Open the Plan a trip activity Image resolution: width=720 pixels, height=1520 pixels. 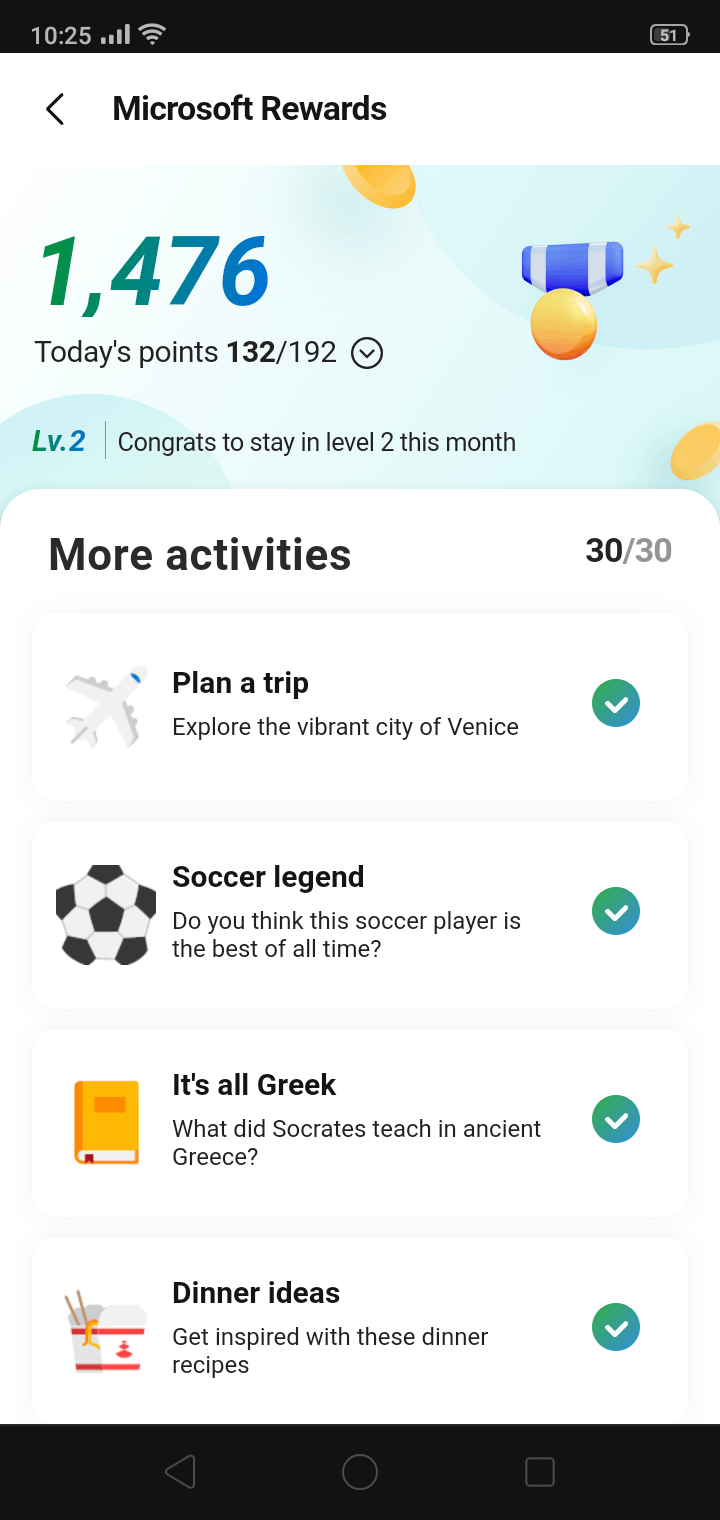coord(360,706)
